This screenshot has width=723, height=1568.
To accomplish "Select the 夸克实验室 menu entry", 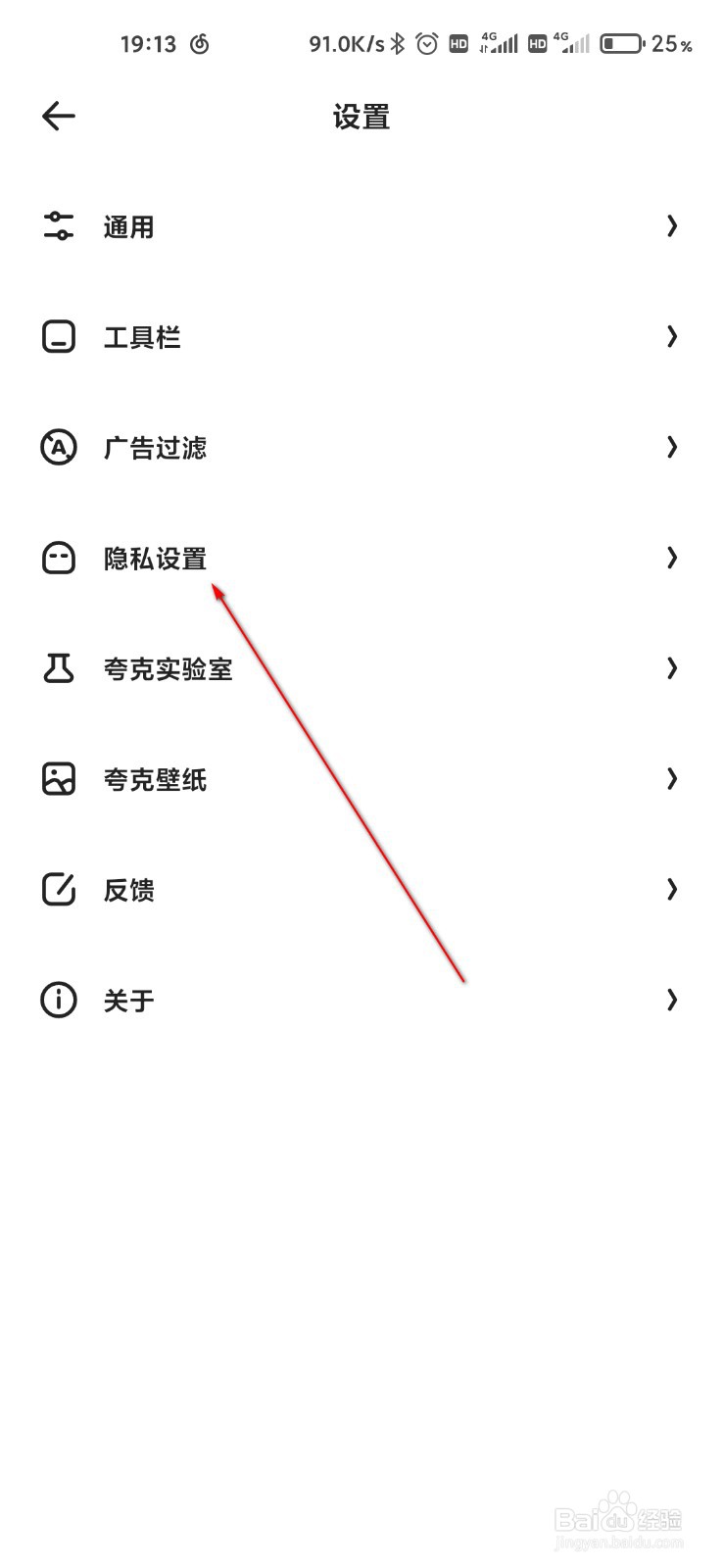I will click(168, 668).
